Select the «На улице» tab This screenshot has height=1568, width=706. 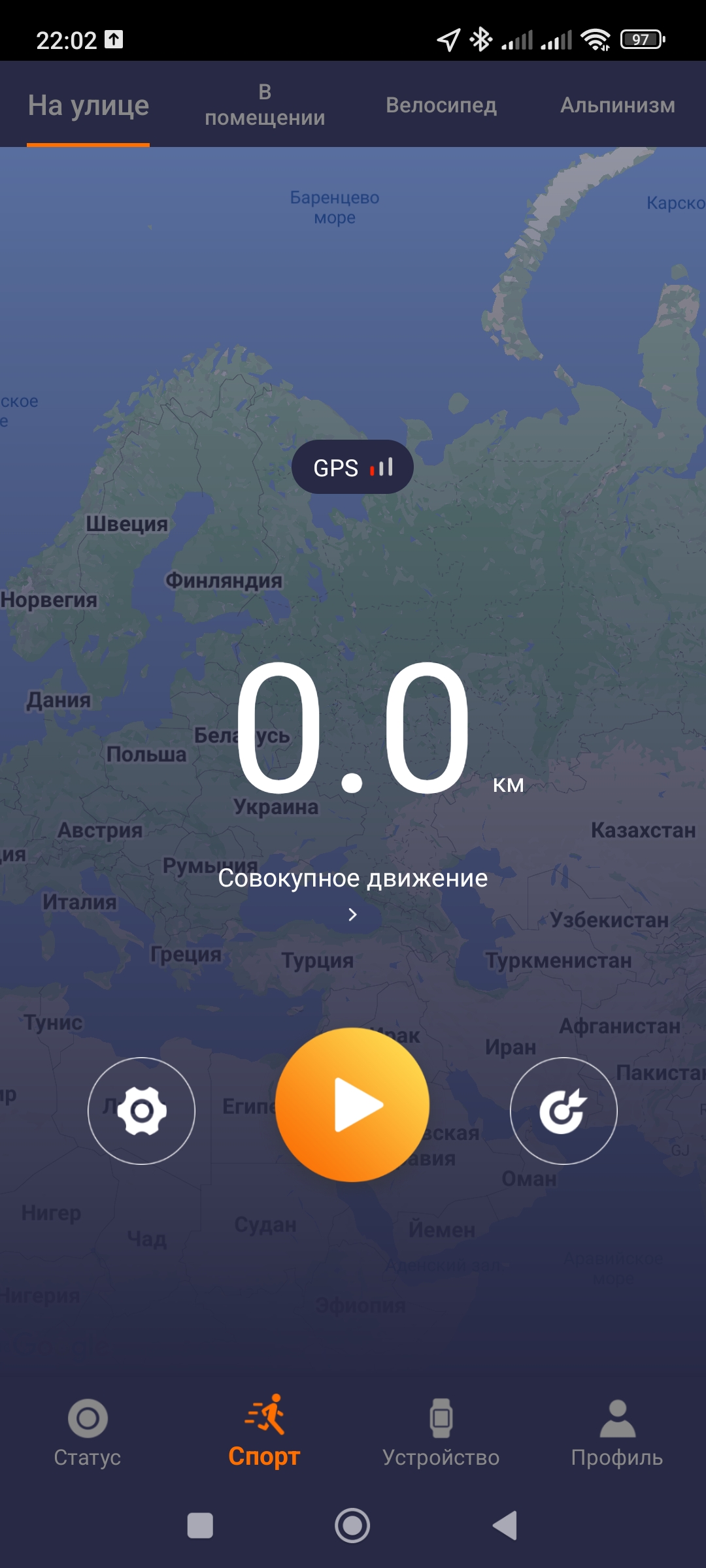pyautogui.click(x=88, y=105)
